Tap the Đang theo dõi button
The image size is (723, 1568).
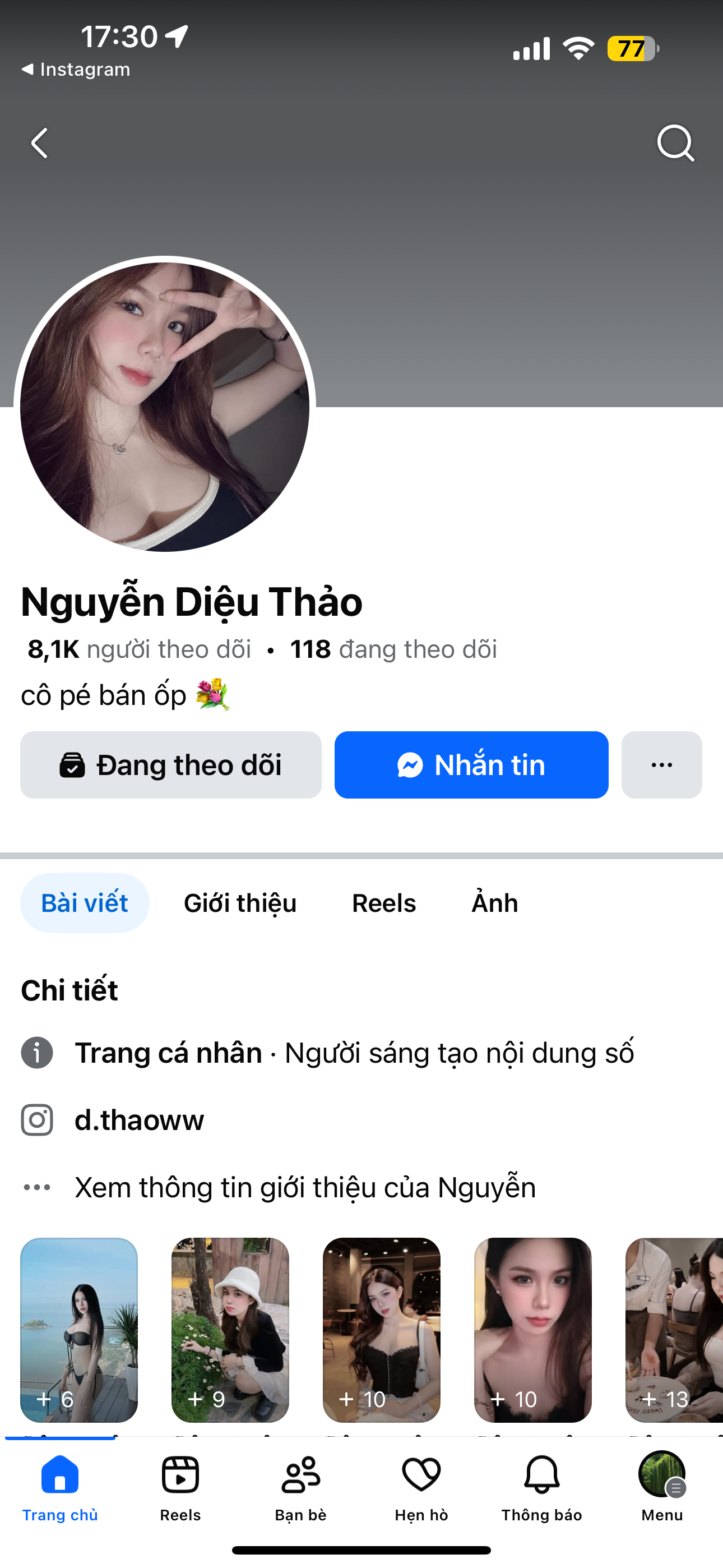pyautogui.click(x=171, y=765)
